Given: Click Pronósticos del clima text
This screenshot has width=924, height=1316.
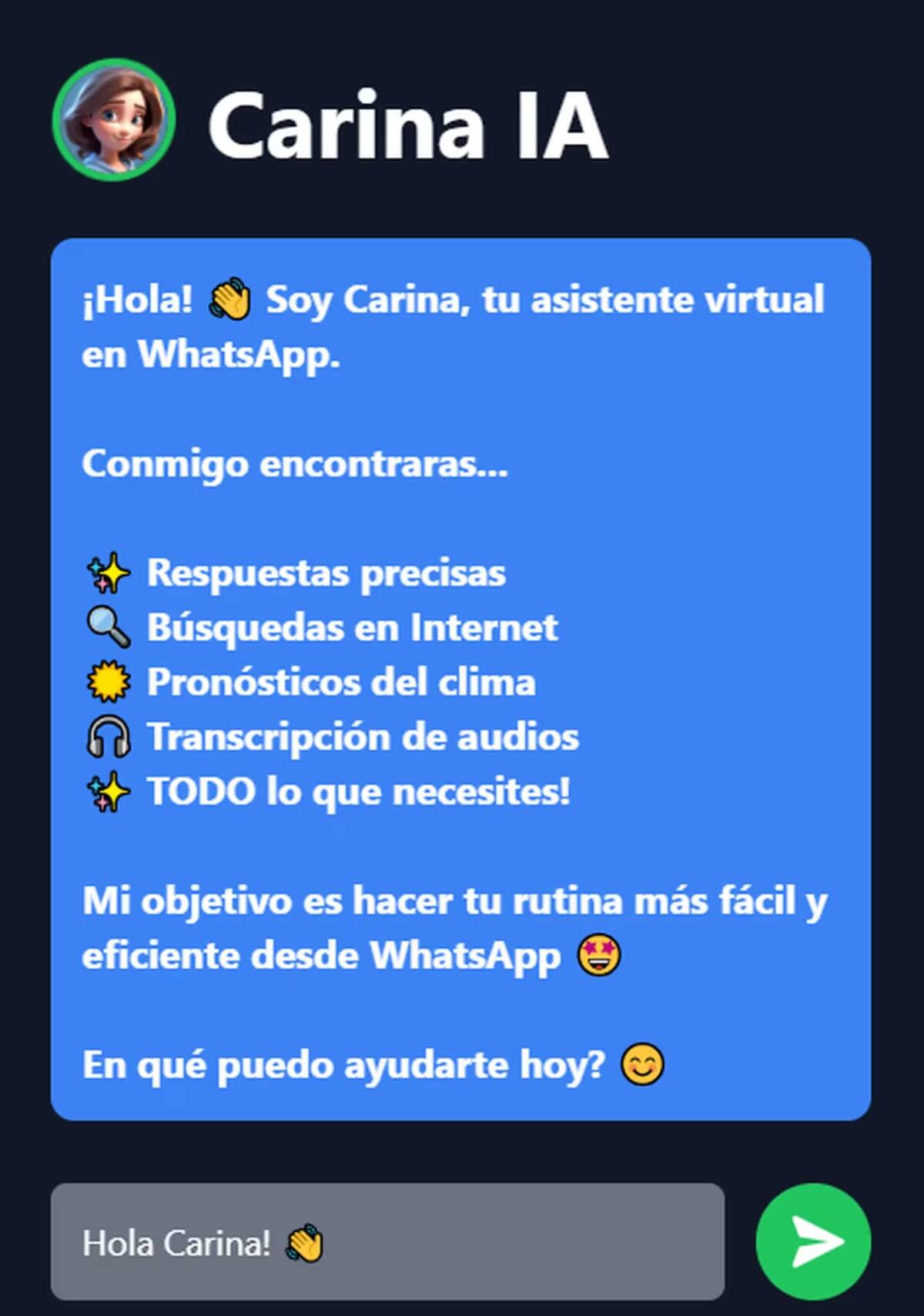Looking at the screenshot, I should [x=343, y=682].
